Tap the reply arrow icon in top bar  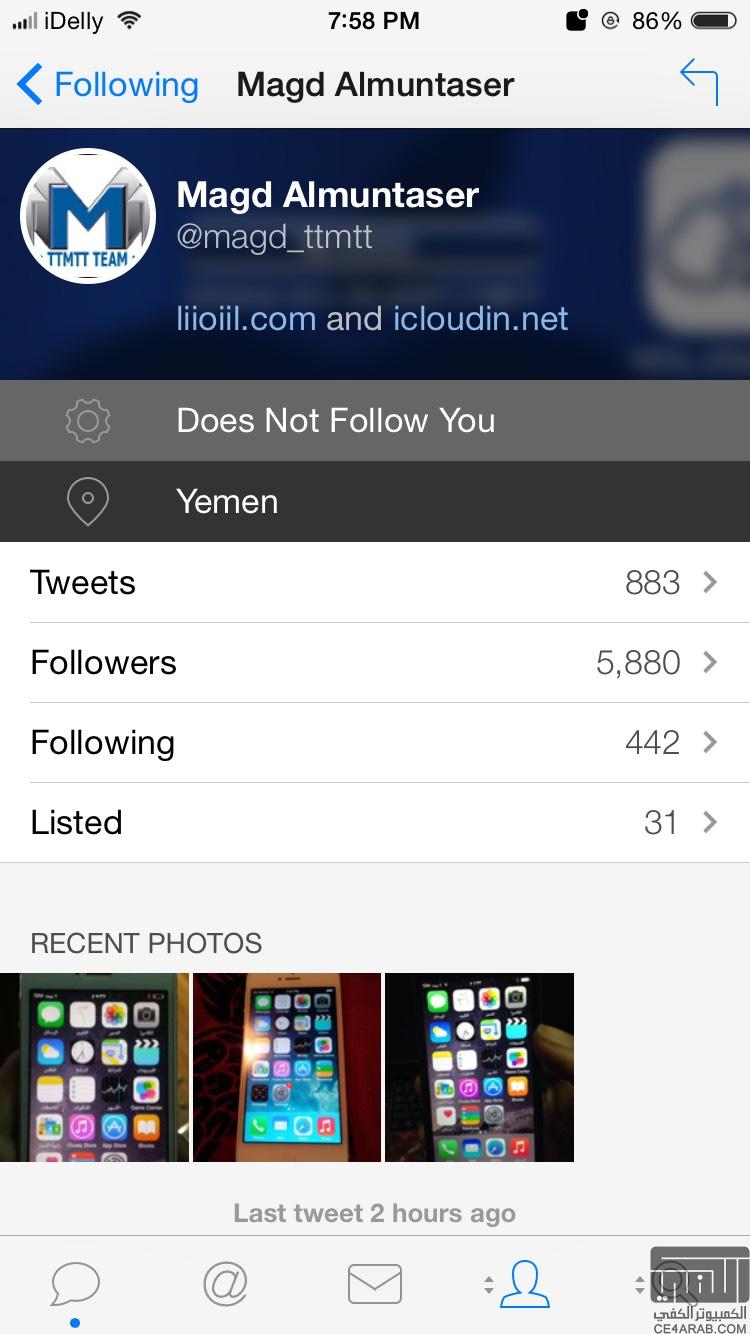coord(699,82)
